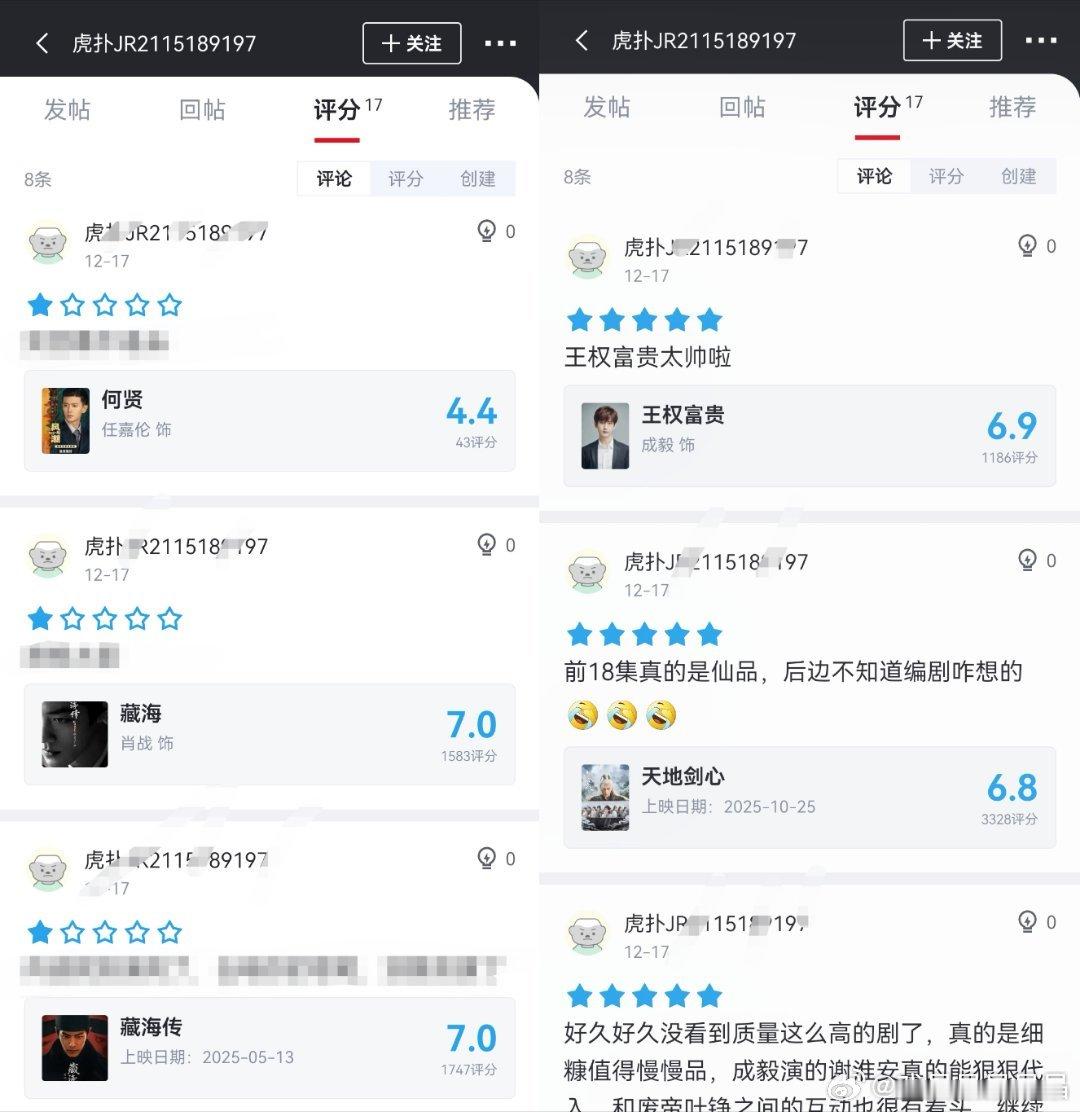Tap the first star on 藏海 review
Screen dimensions: 1080x1112
(40, 619)
